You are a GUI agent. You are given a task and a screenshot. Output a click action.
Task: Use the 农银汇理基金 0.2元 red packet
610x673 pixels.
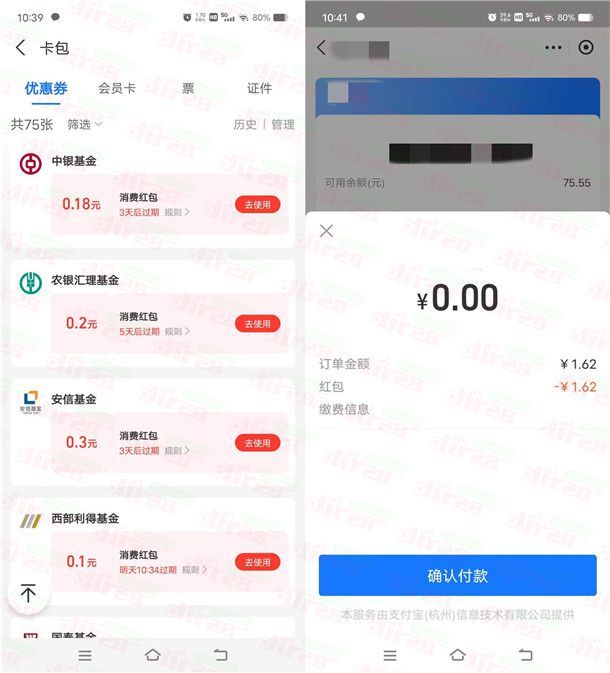tap(257, 324)
